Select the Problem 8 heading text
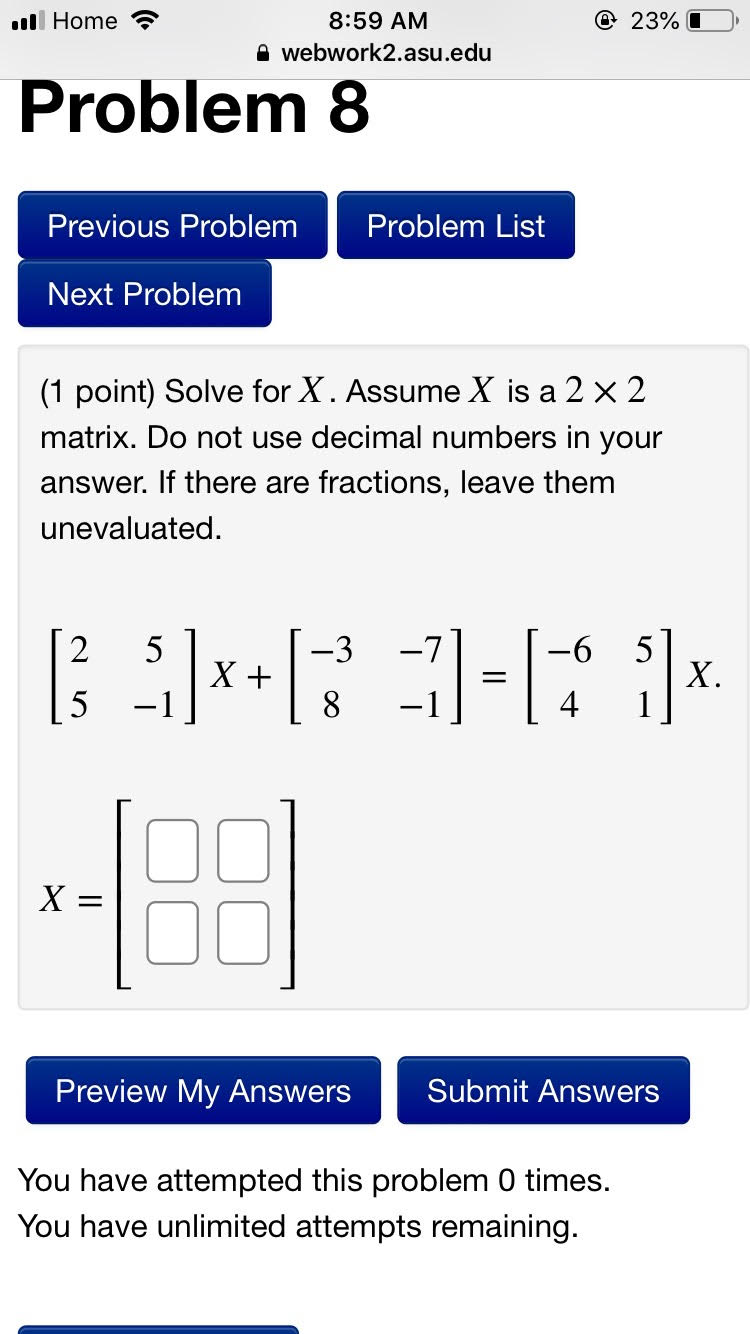The height and width of the screenshot is (1334, 750). pyautogui.click(x=196, y=107)
